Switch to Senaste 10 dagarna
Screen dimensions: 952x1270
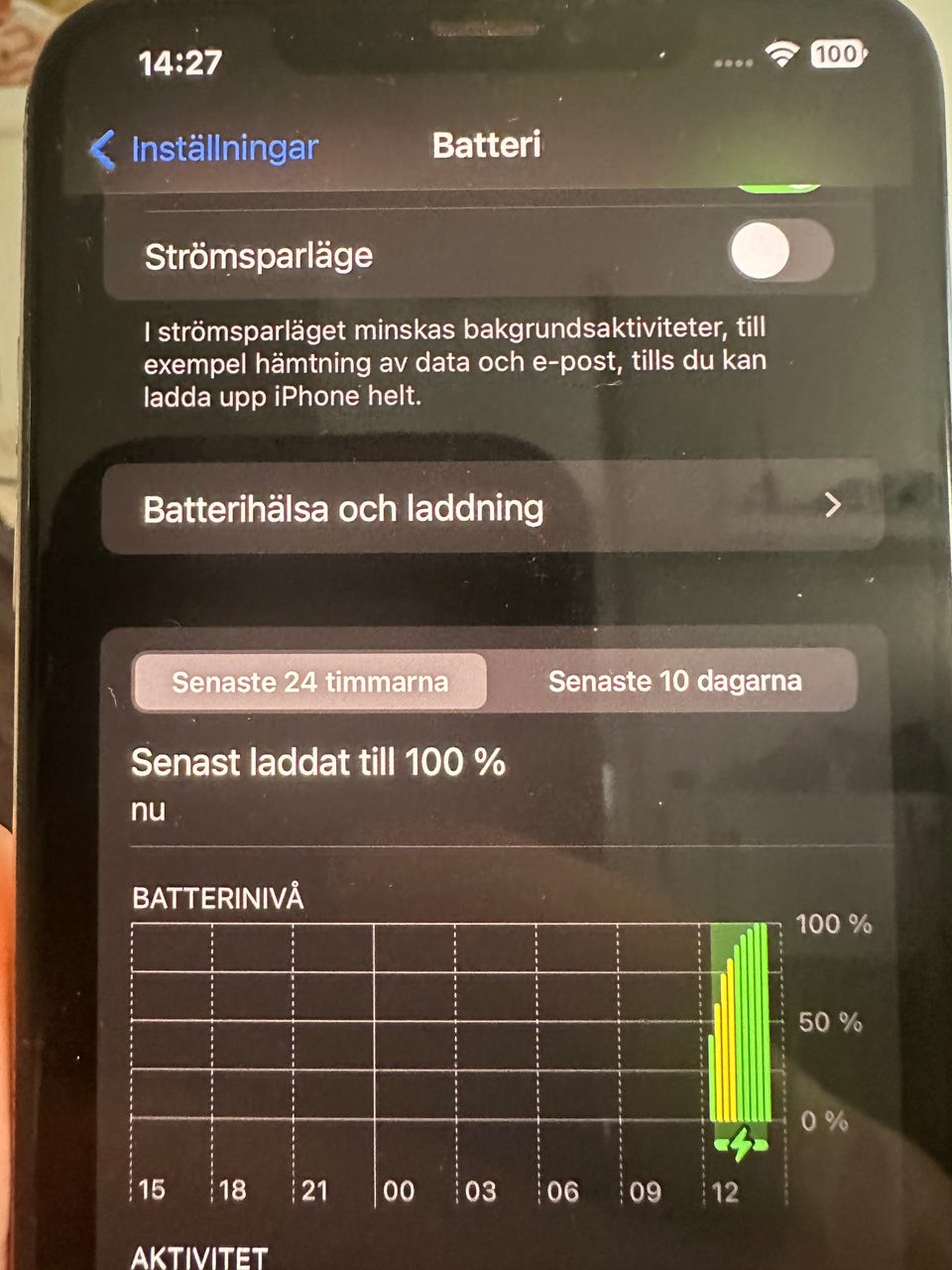click(674, 682)
